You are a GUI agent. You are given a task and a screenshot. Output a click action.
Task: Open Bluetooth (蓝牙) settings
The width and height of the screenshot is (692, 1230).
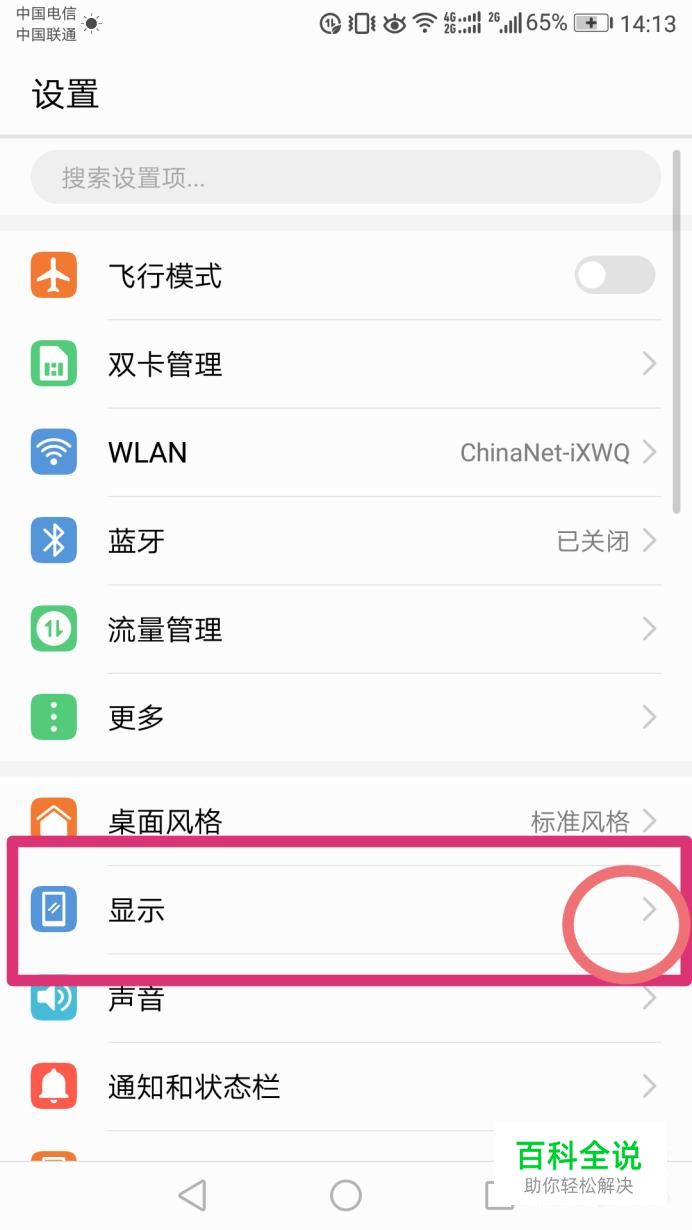pyautogui.click(x=345, y=541)
